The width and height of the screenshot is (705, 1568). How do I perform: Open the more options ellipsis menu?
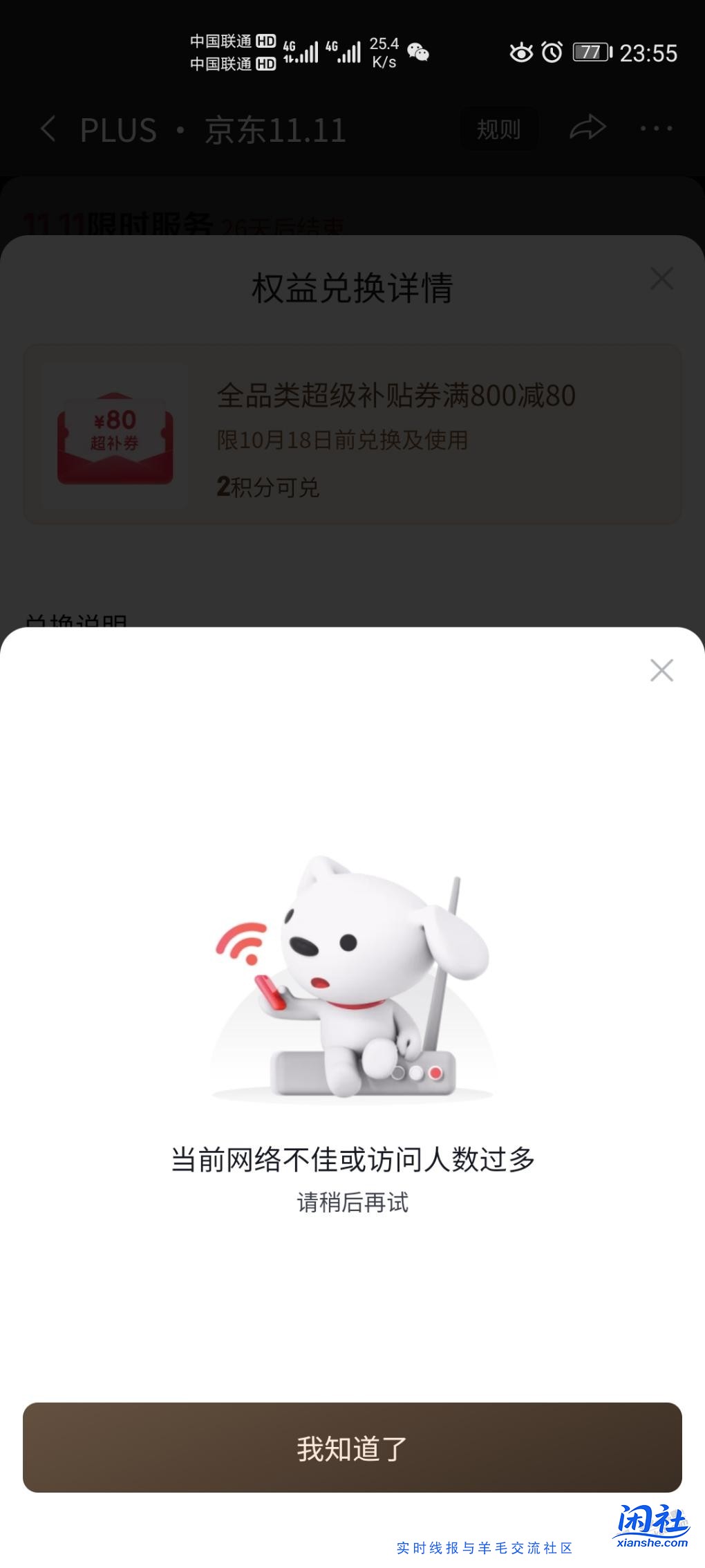pyautogui.click(x=655, y=129)
